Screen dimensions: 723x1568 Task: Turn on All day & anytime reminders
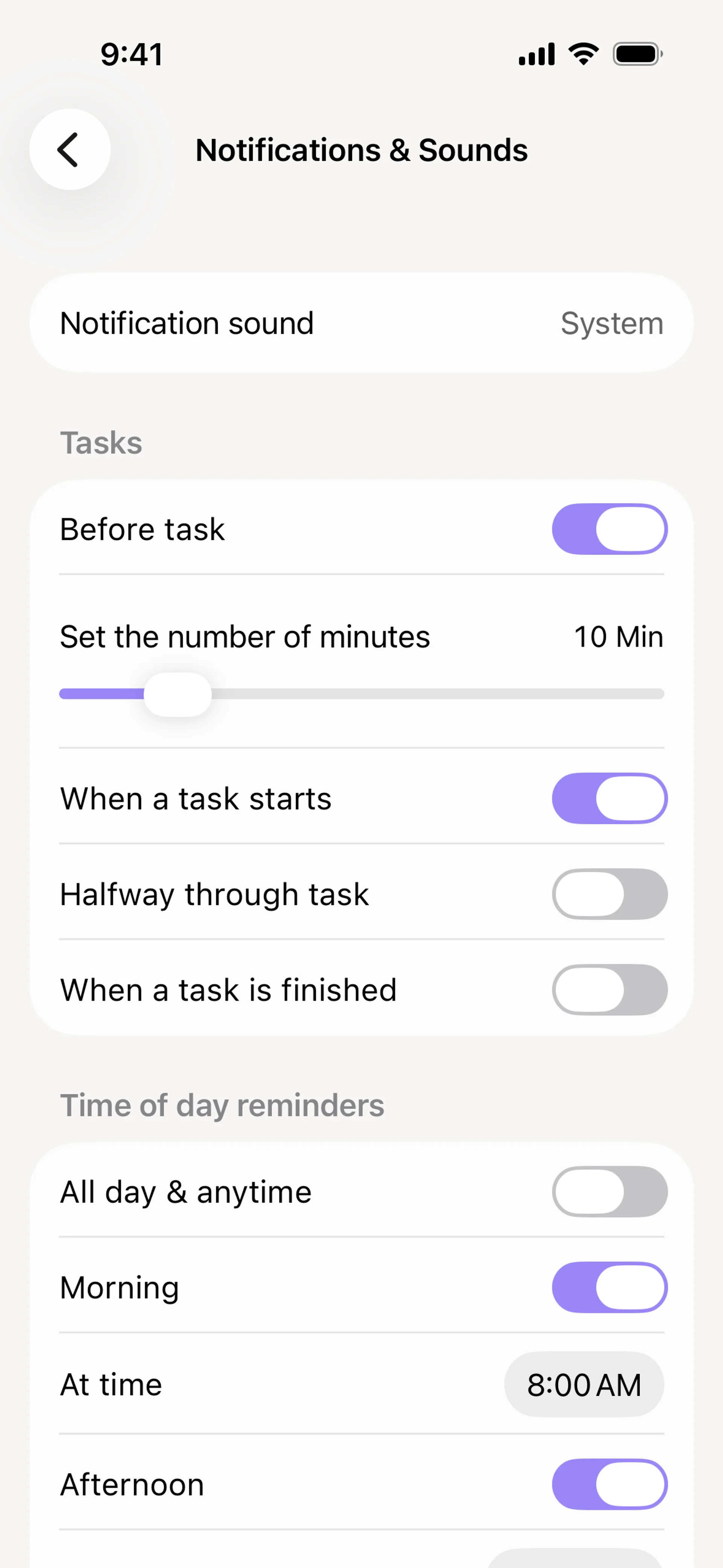pyautogui.click(x=609, y=1192)
